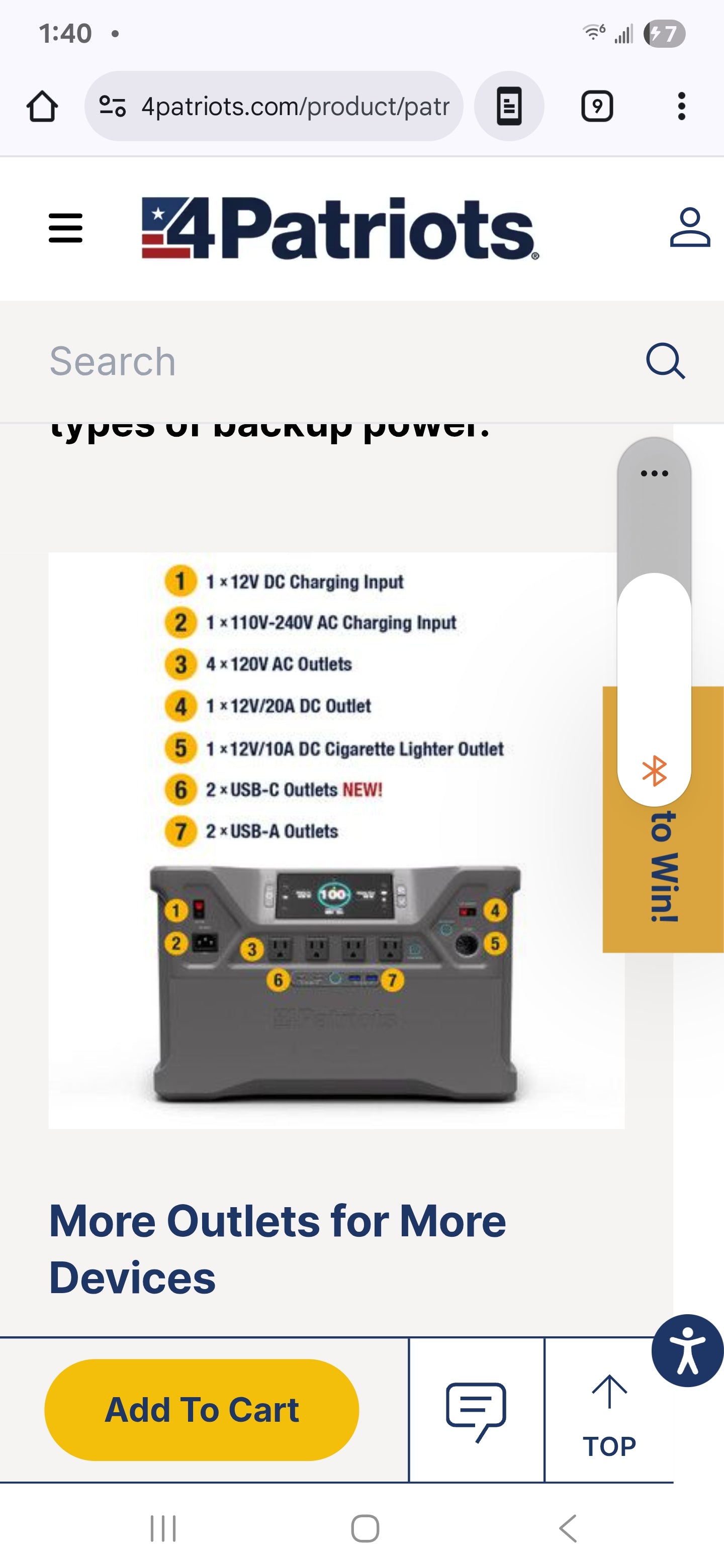The height and width of the screenshot is (1568, 724).
Task: Open Chrome's three-dot overflow menu
Action: coord(681,107)
